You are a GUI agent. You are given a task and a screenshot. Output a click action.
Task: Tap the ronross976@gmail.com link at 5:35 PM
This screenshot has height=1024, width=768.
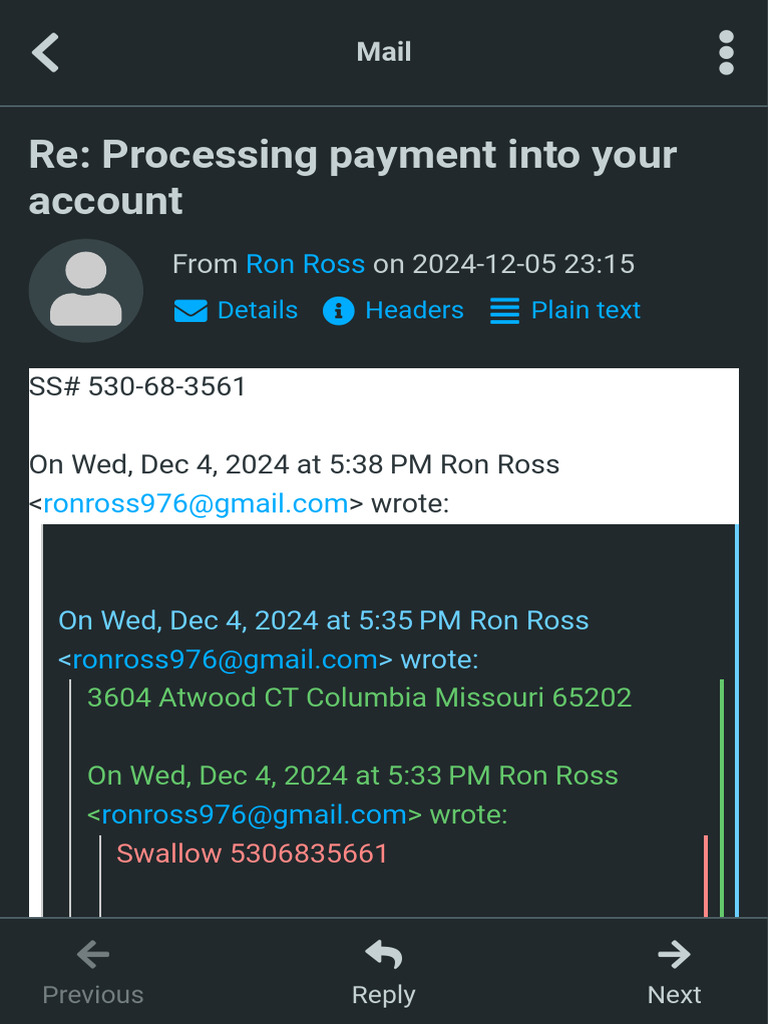pos(225,660)
